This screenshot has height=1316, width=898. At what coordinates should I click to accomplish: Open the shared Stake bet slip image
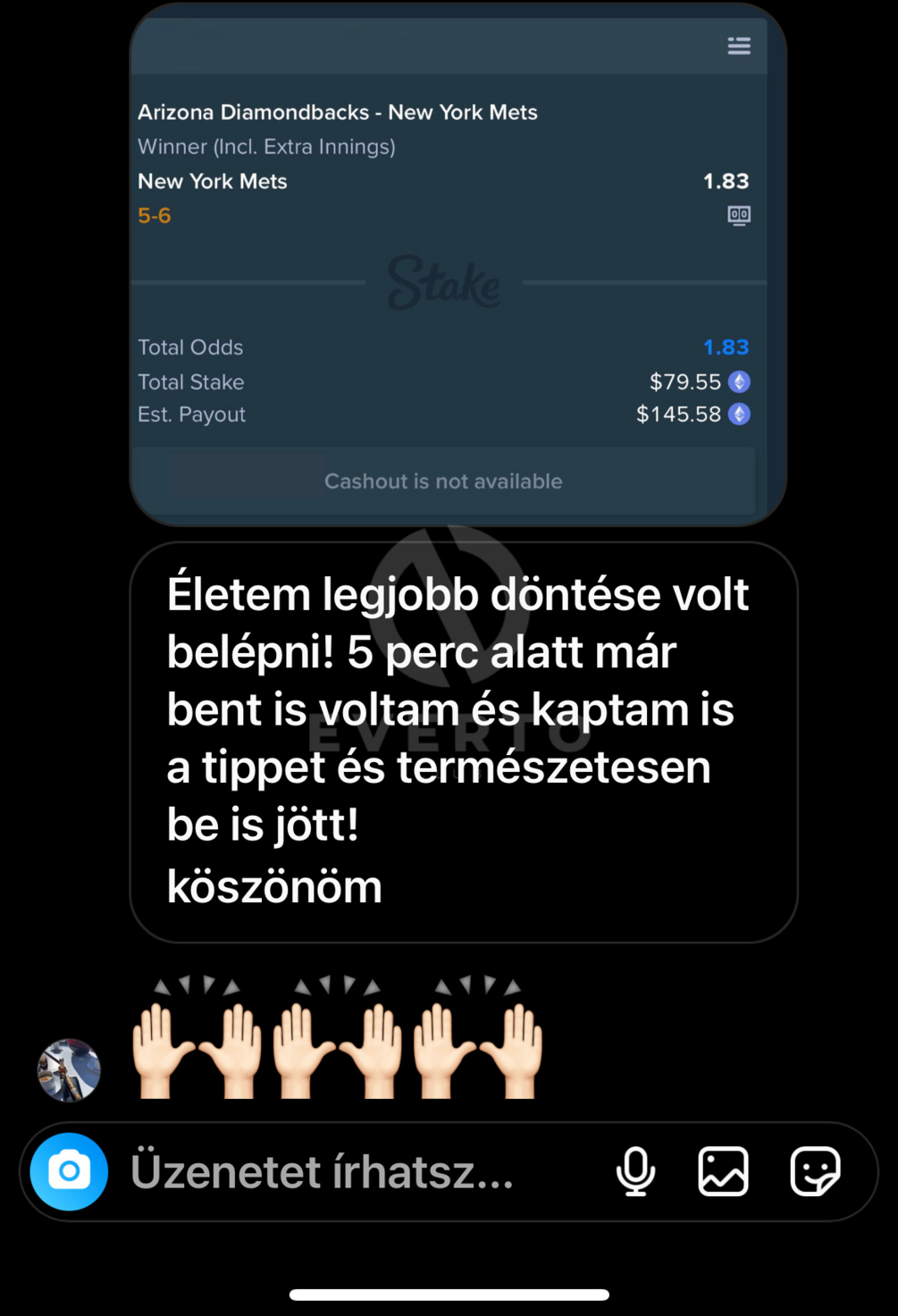pos(457,265)
